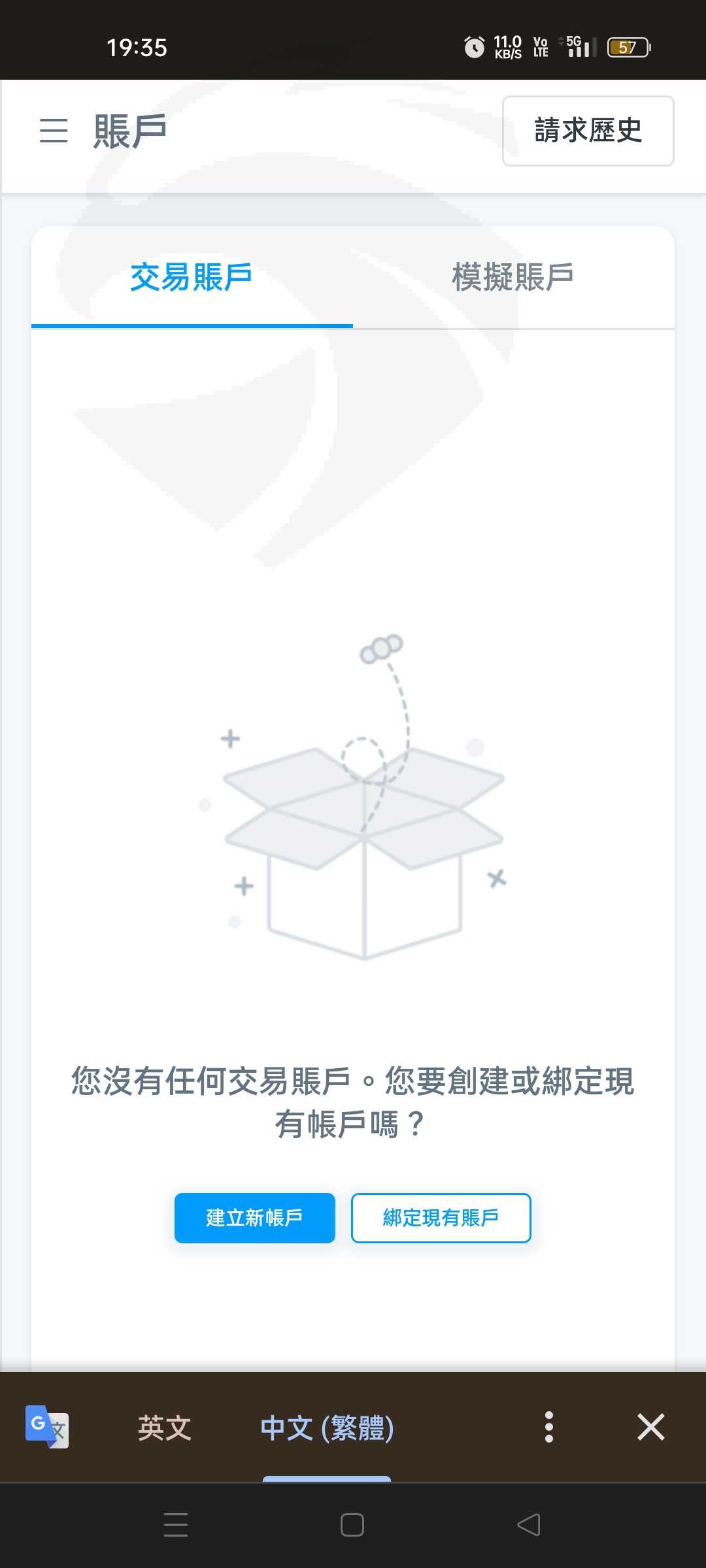Show original page in 英文
This screenshot has height=1568, width=706.
point(165,1428)
